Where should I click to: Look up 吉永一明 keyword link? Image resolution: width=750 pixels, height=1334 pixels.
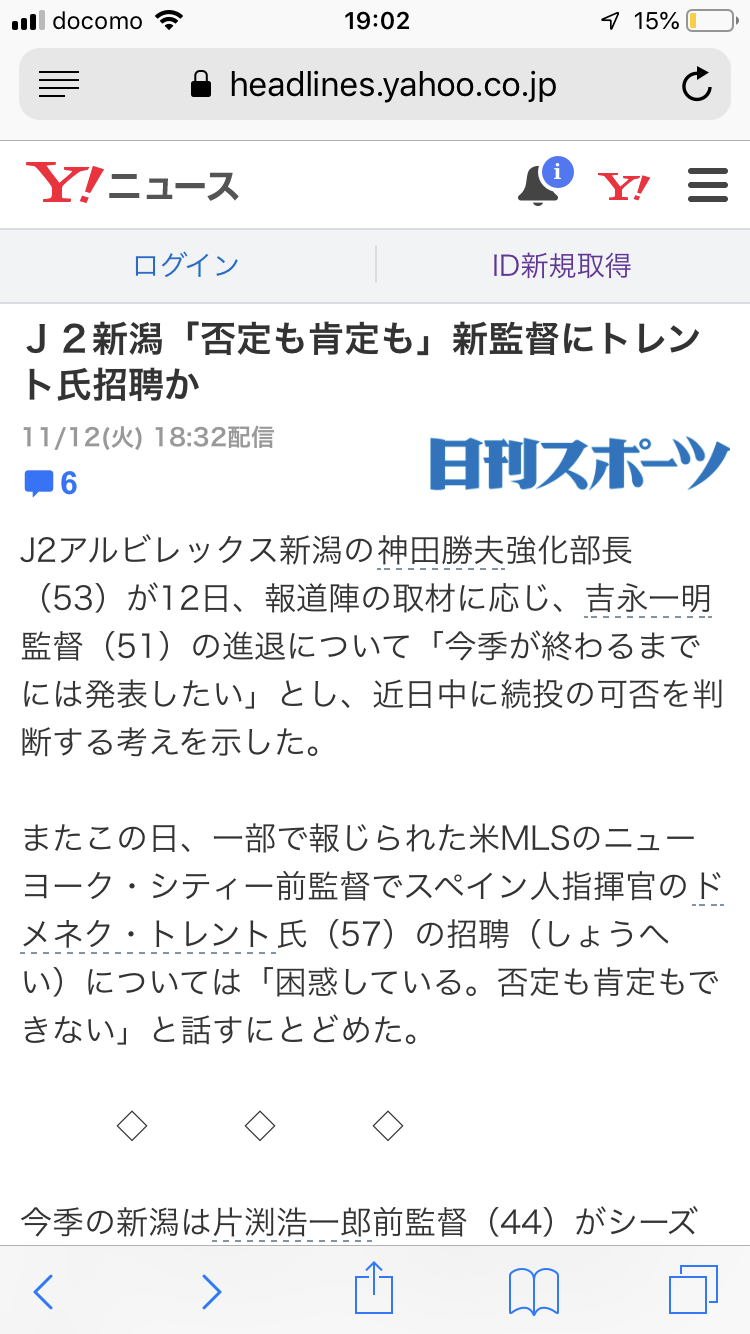point(648,598)
